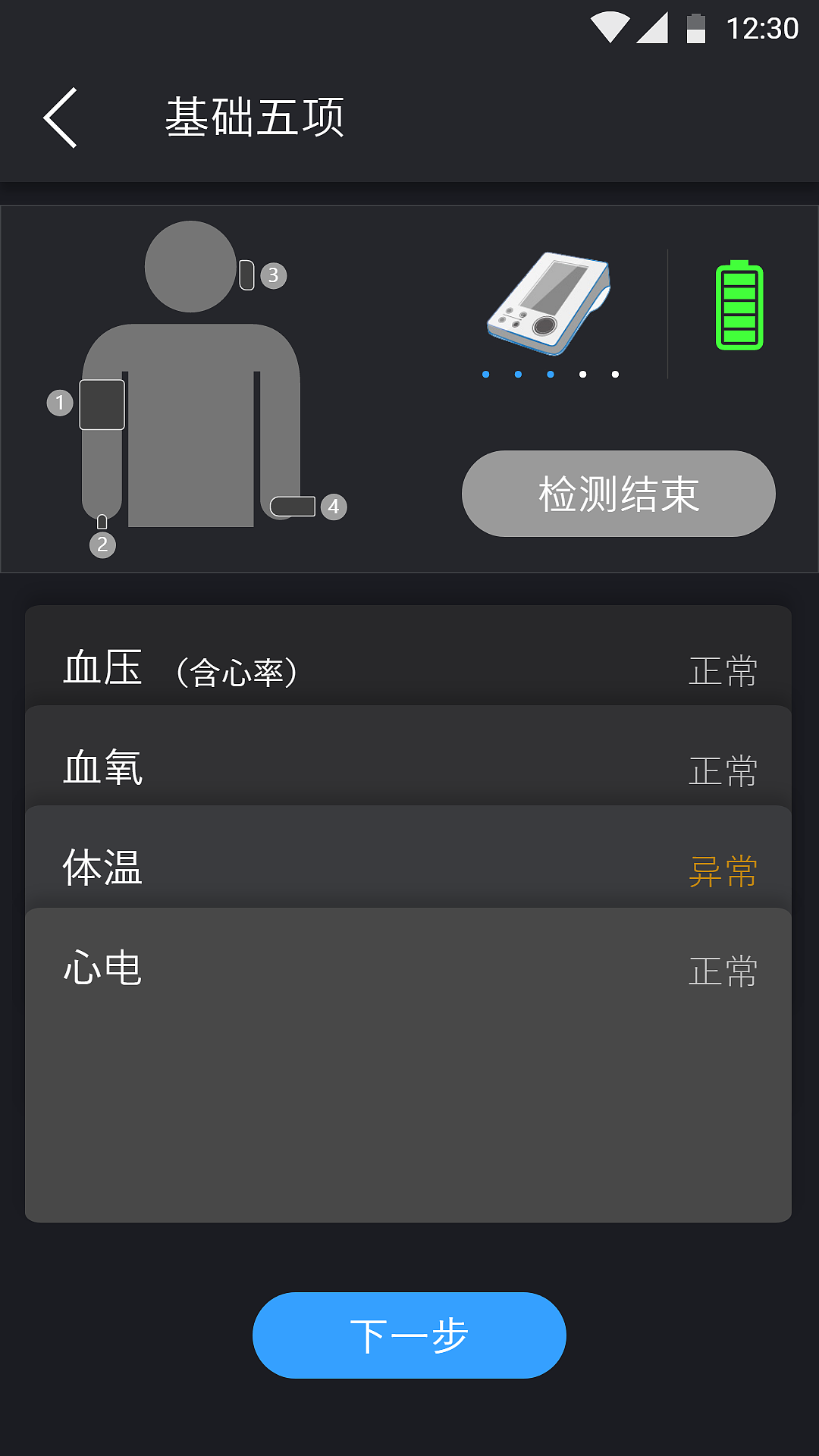Select the first pagination dot under the device

click(x=487, y=373)
